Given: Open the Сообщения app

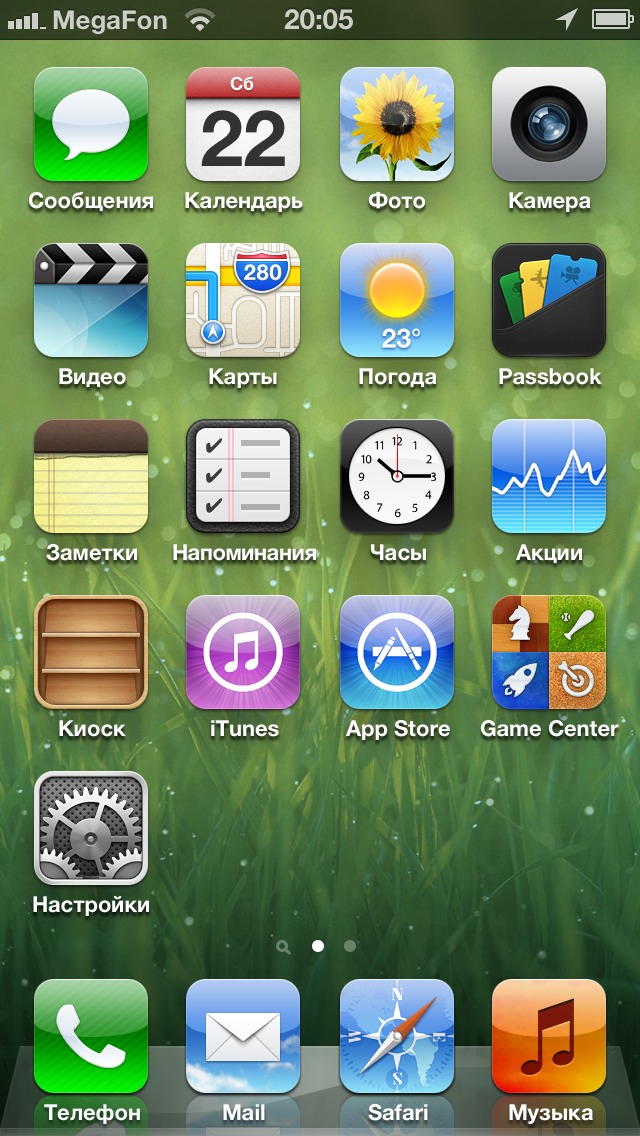Looking at the screenshot, I should (x=91, y=125).
